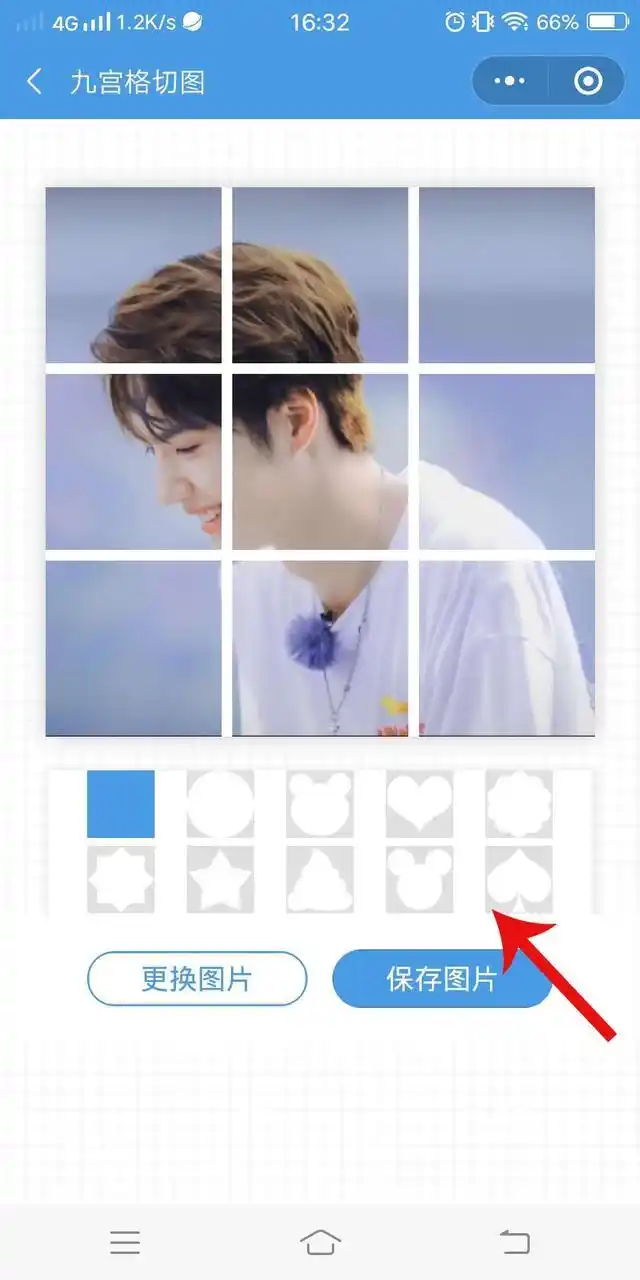640x1280 pixels.
Task: Select the multi-pointed starburst shape
Action: point(121,880)
